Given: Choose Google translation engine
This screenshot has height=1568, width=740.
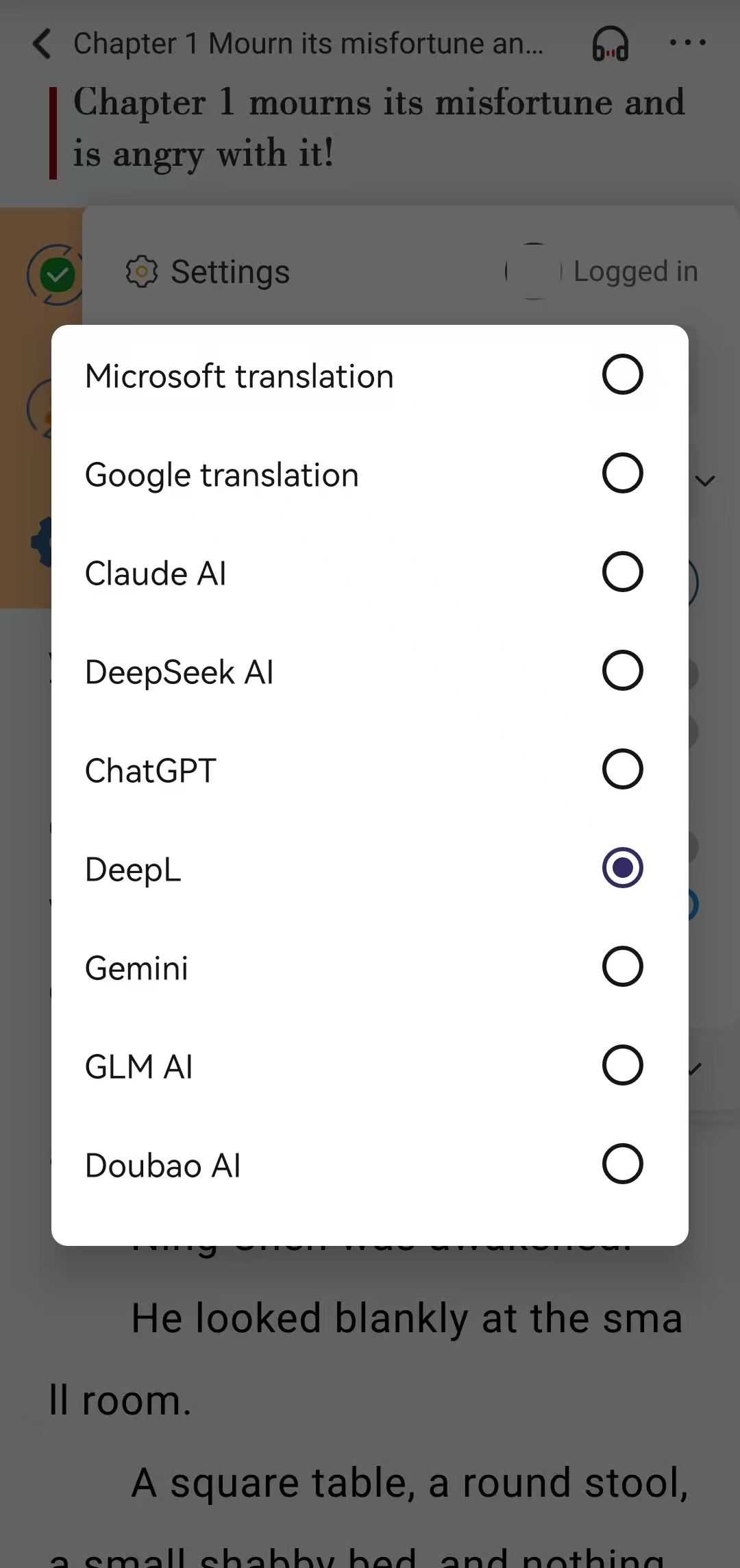Looking at the screenshot, I should 370,474.
